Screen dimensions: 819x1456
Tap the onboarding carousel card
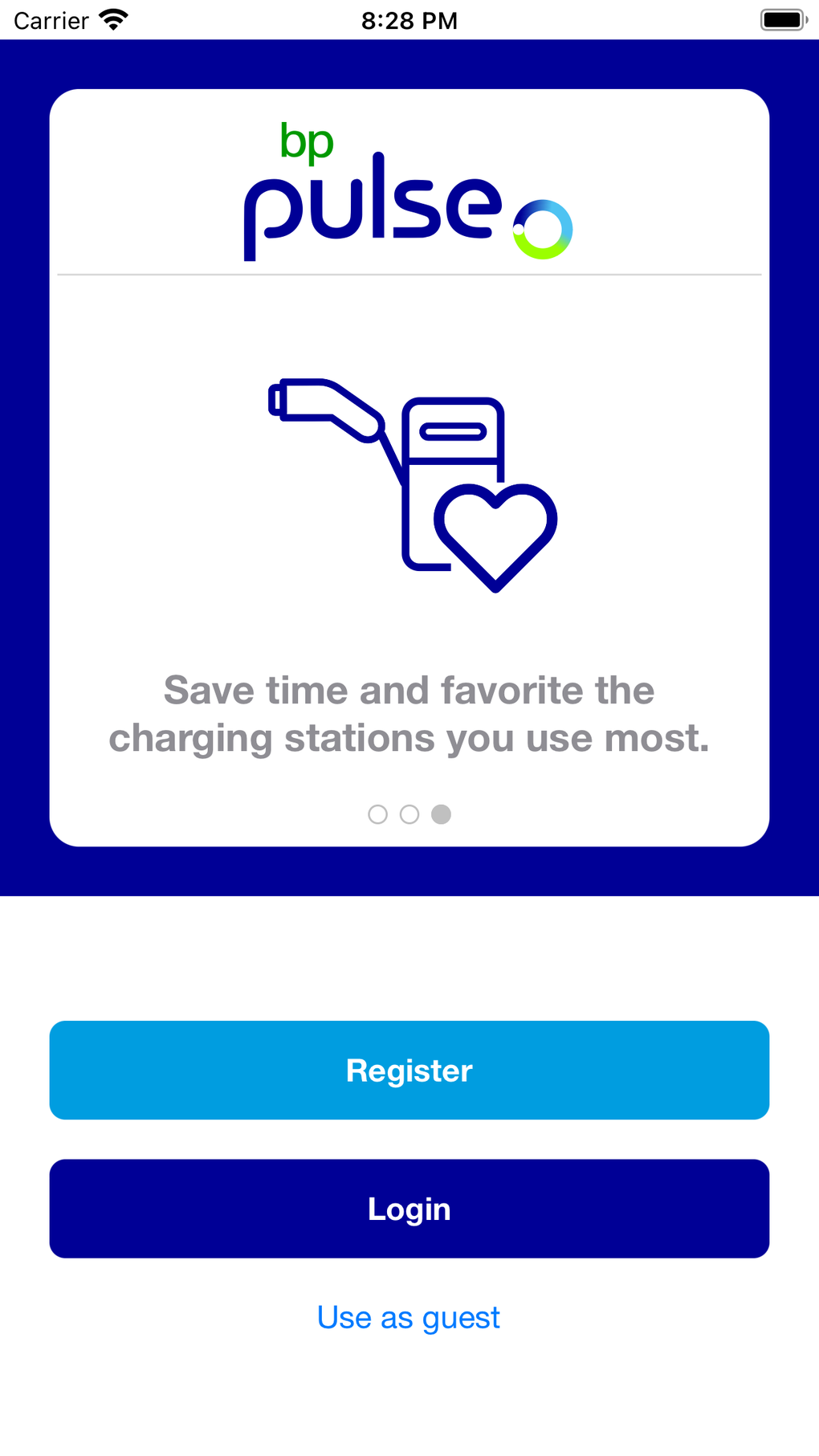coord(409,466)
